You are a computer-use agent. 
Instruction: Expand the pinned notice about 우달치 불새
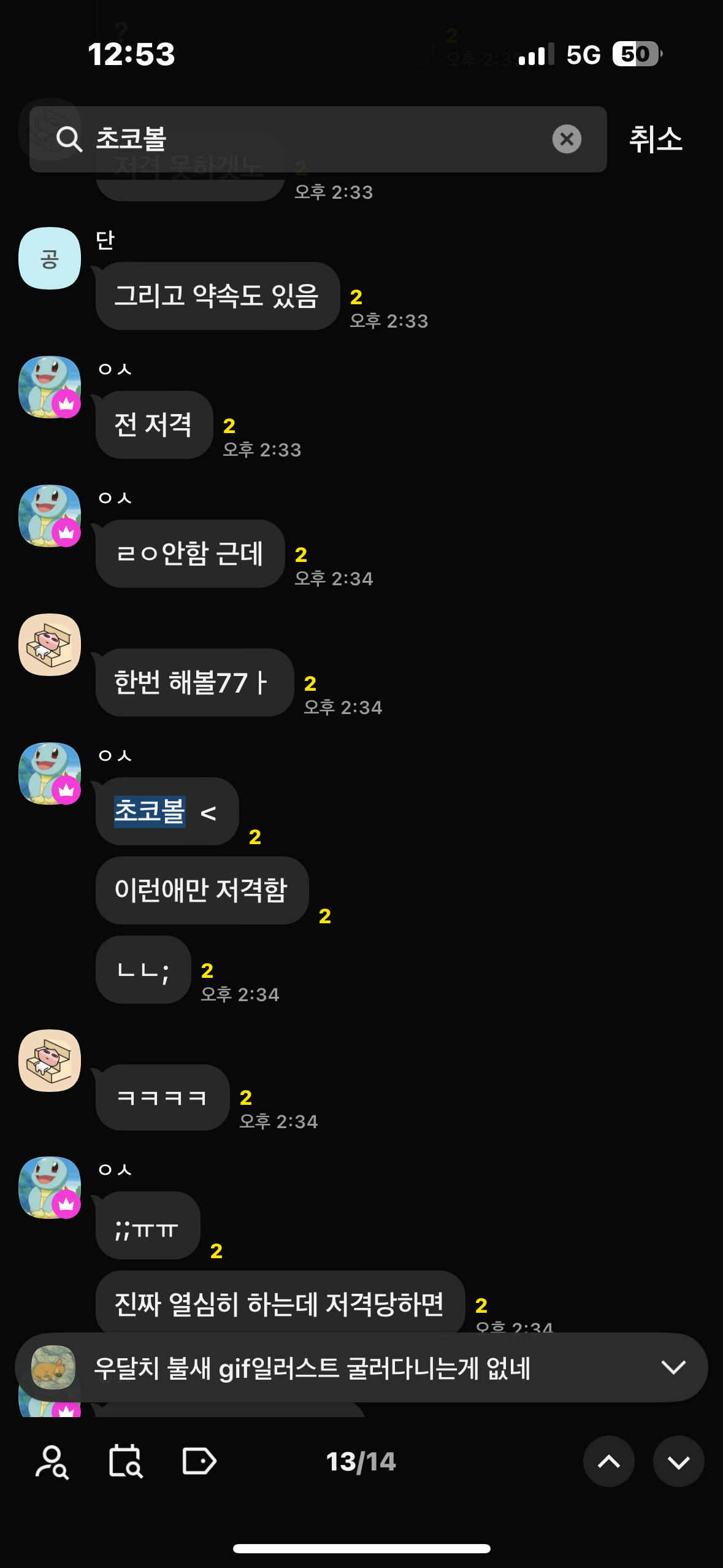tap(673, 1367)
